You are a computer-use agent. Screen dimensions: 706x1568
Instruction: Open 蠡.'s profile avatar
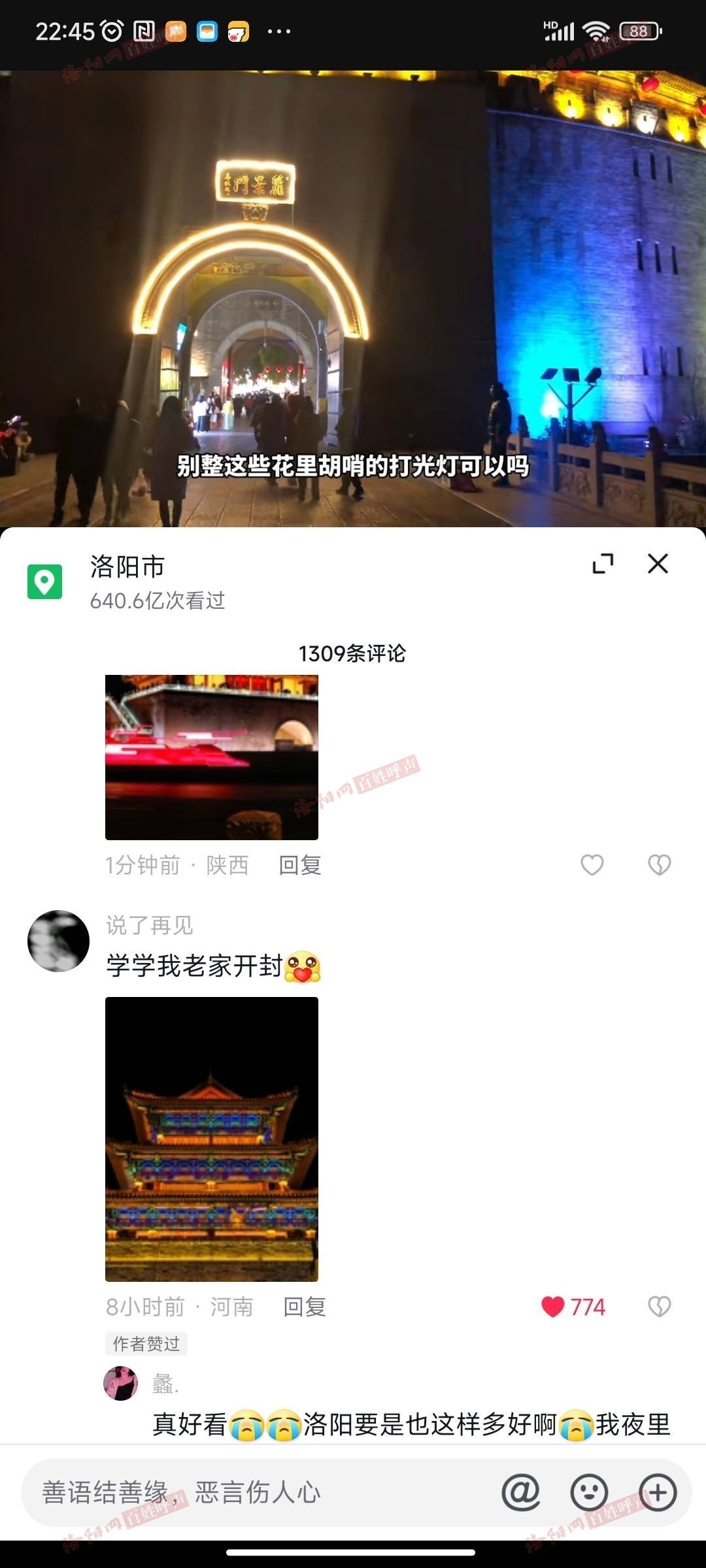point(121,1383)
